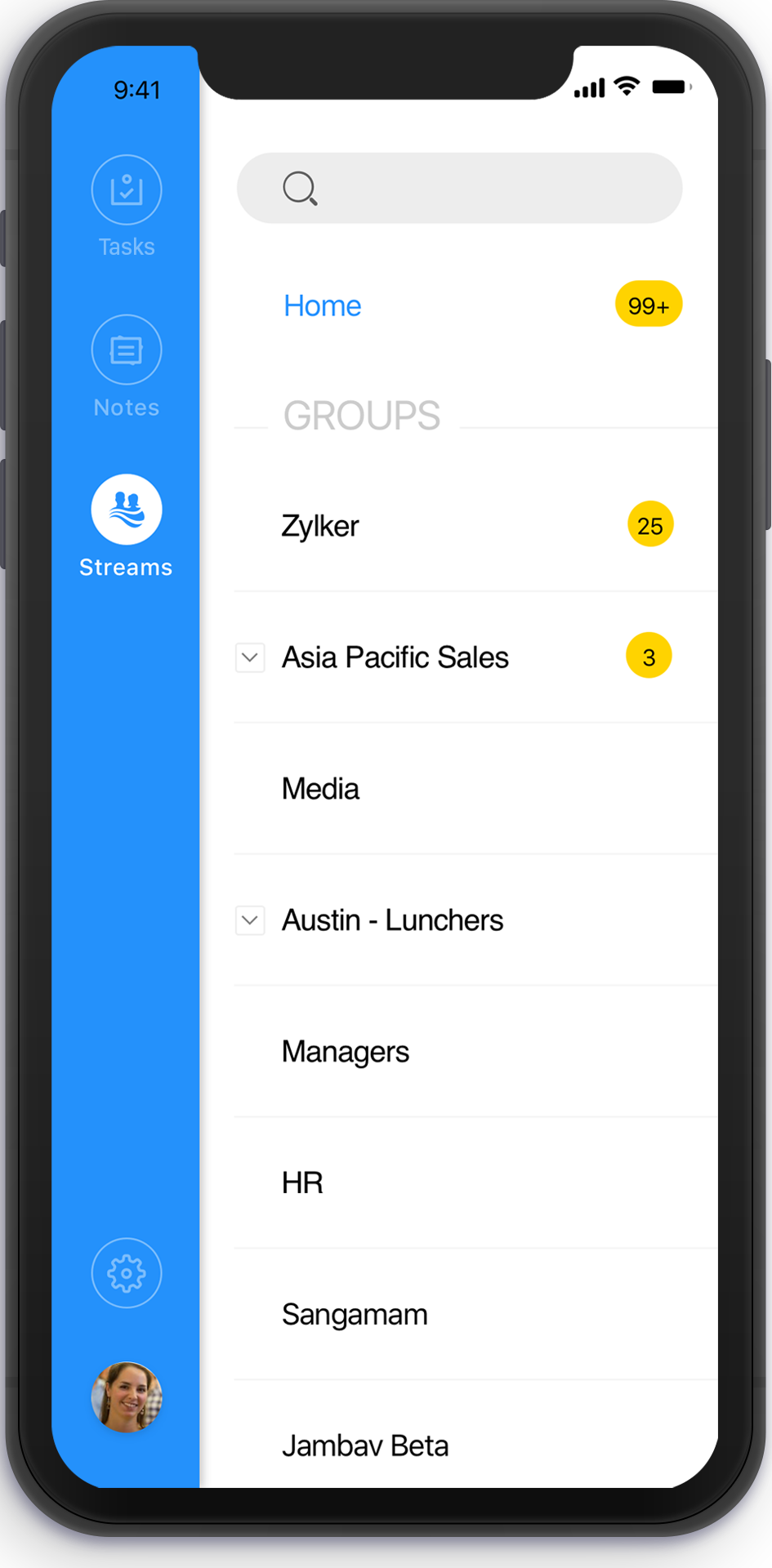Viewport: 772px width, 1568px height.
Task: Open the Media group
Action: pyautogui.click(x=320, y=789)
